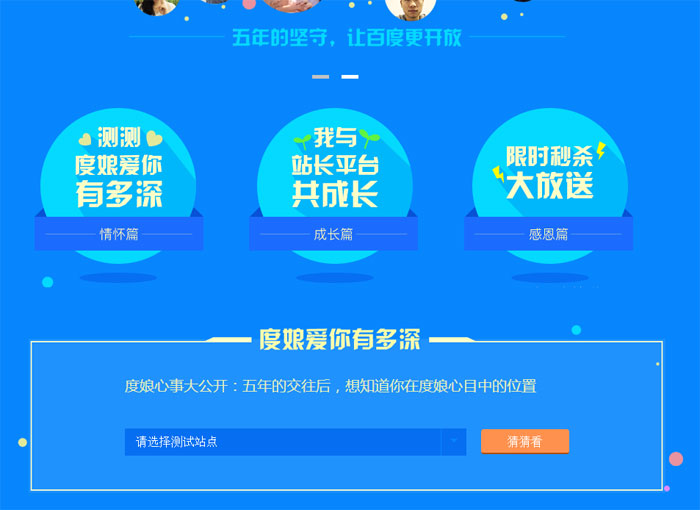700x510 pixels.
Task: Select the second carousel page indicator
Action: (x=350, y=77)
